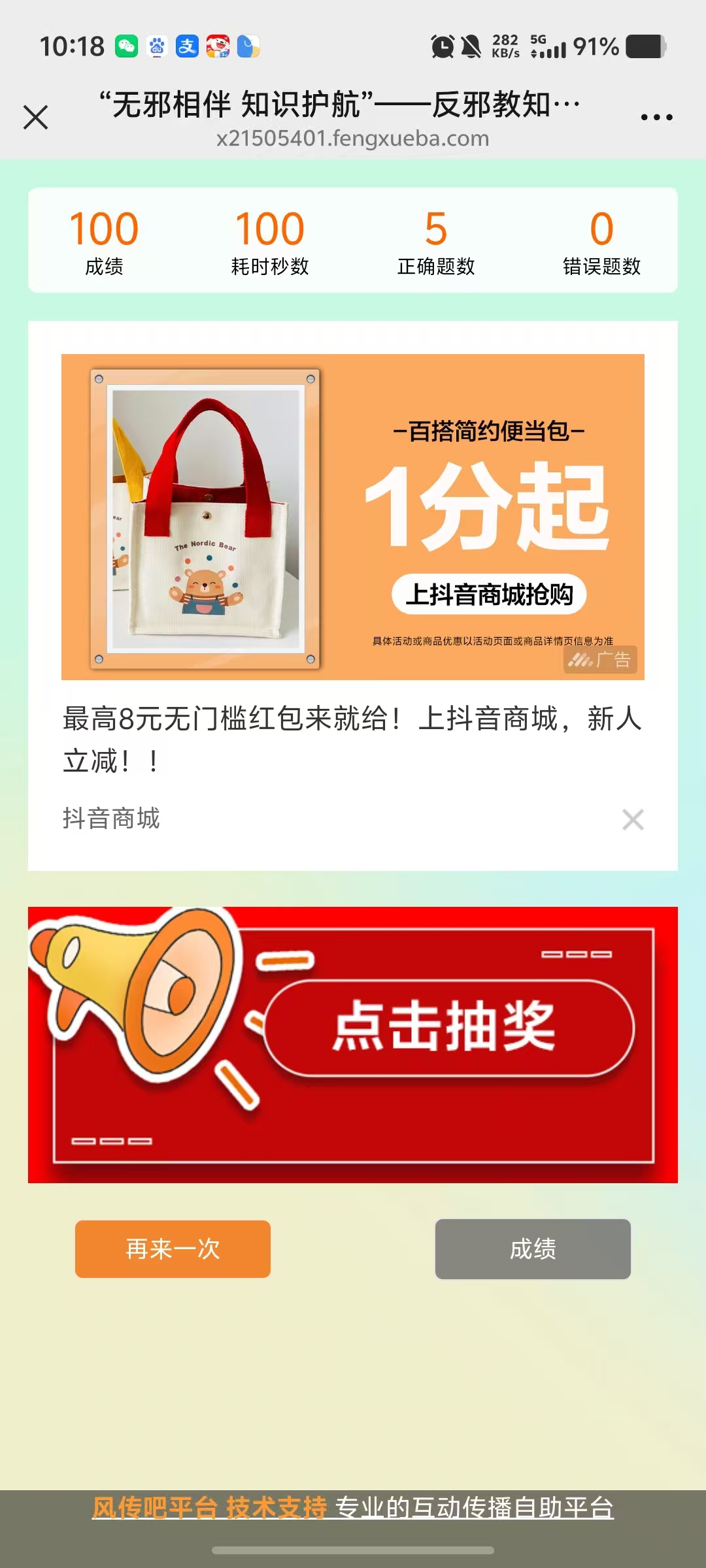Viewport: 706px width, 1568px height.
Task: View results with the grey 成绩 button
Action: point(533,1249)
